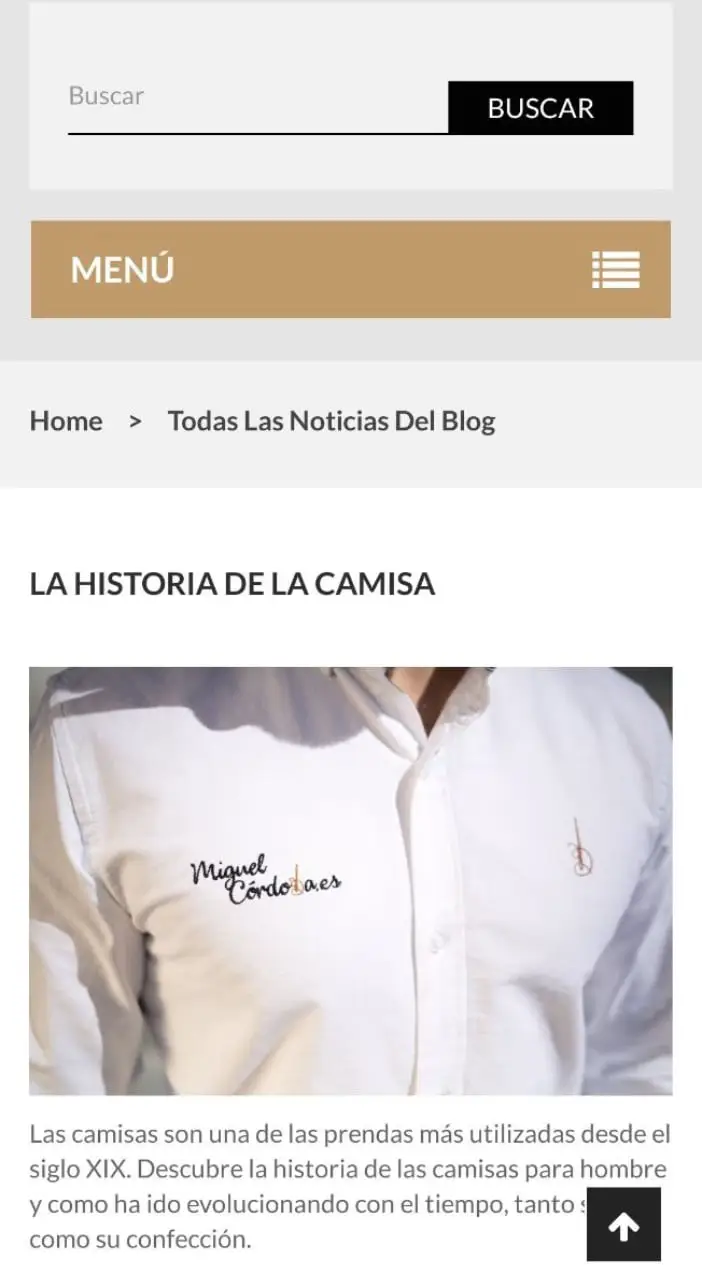Expand the MENÚ navigation bar

click(x=351, y=270)
